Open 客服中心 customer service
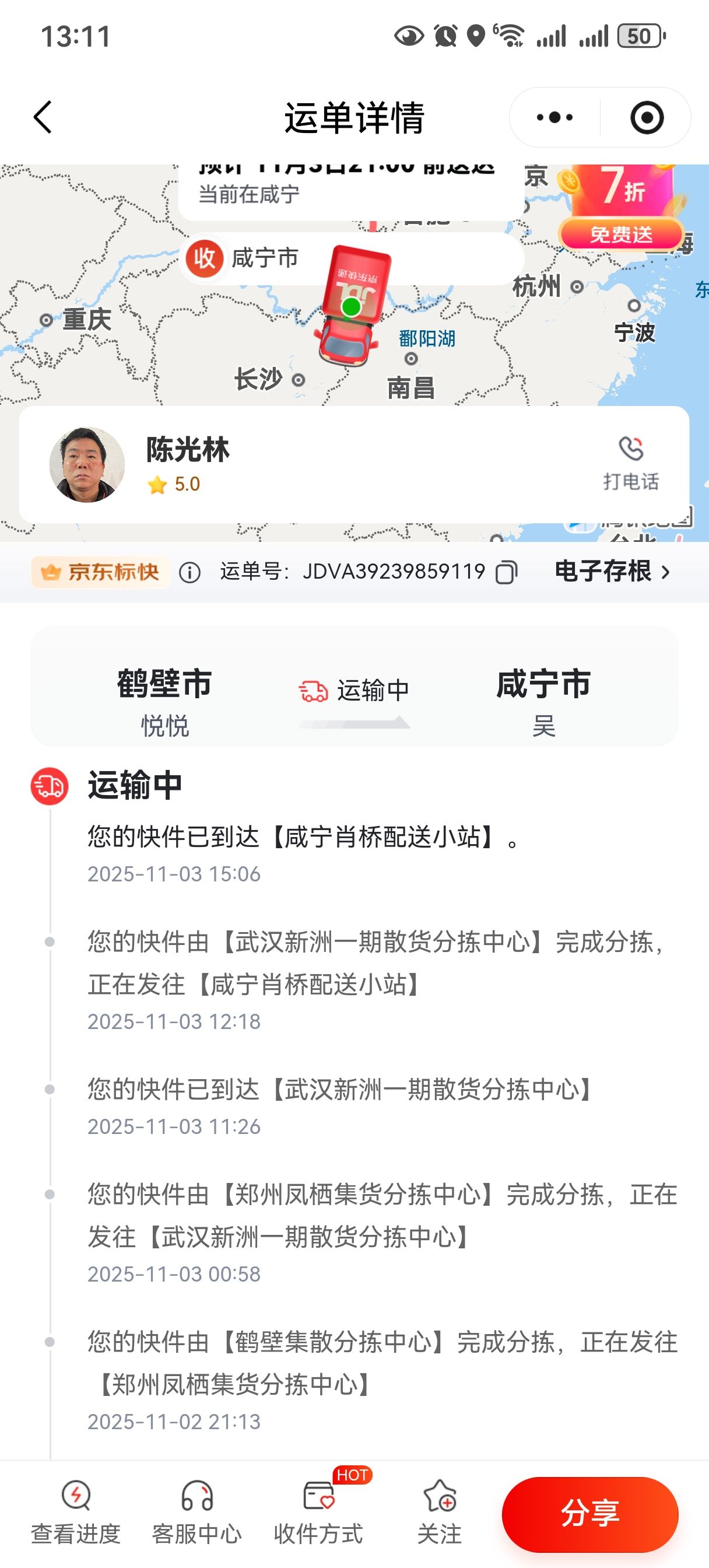The width and height of the screenshot is (709, 1568). (x=197, y=1511)
